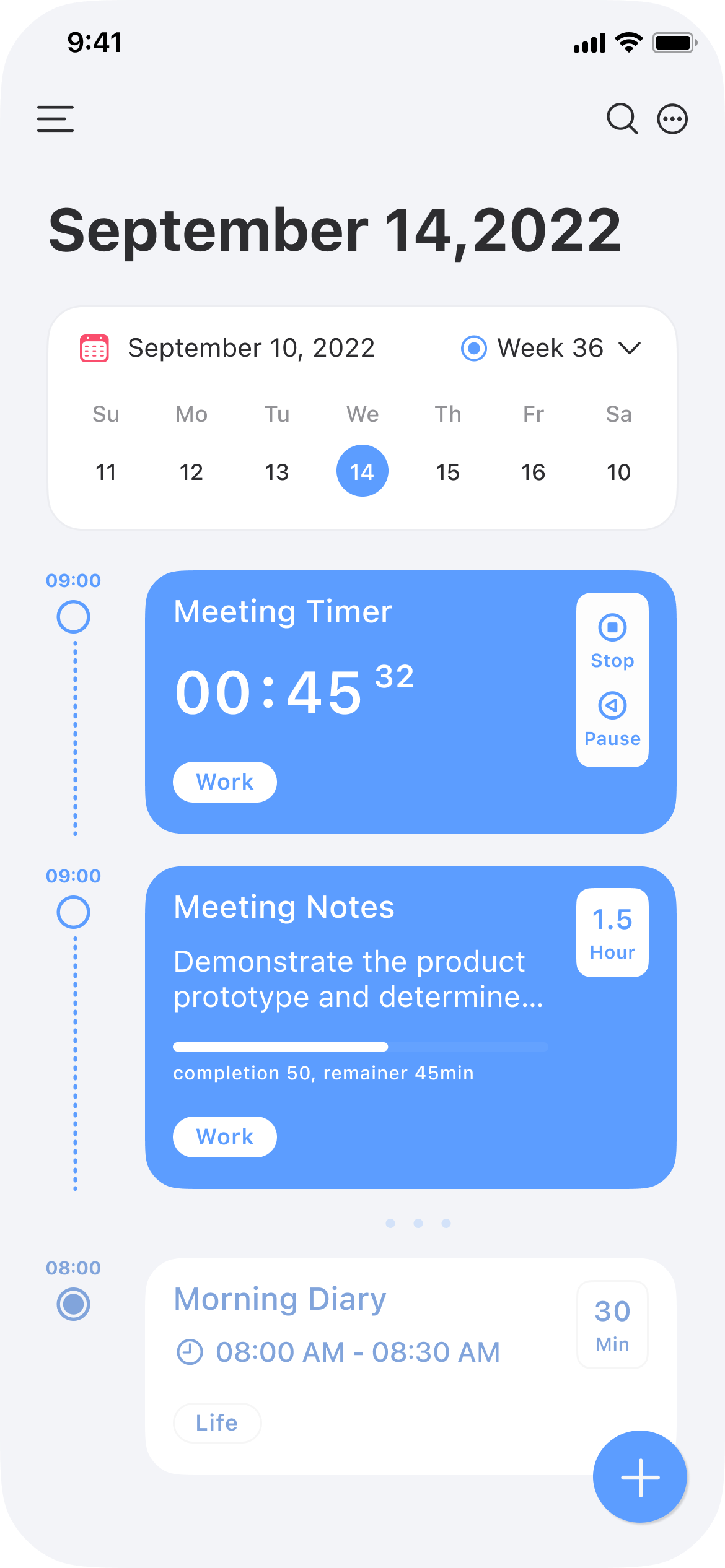Select Tuesday 13 in the week
Viewport: 725px width, 1568px height.
(x=277, y=473)
